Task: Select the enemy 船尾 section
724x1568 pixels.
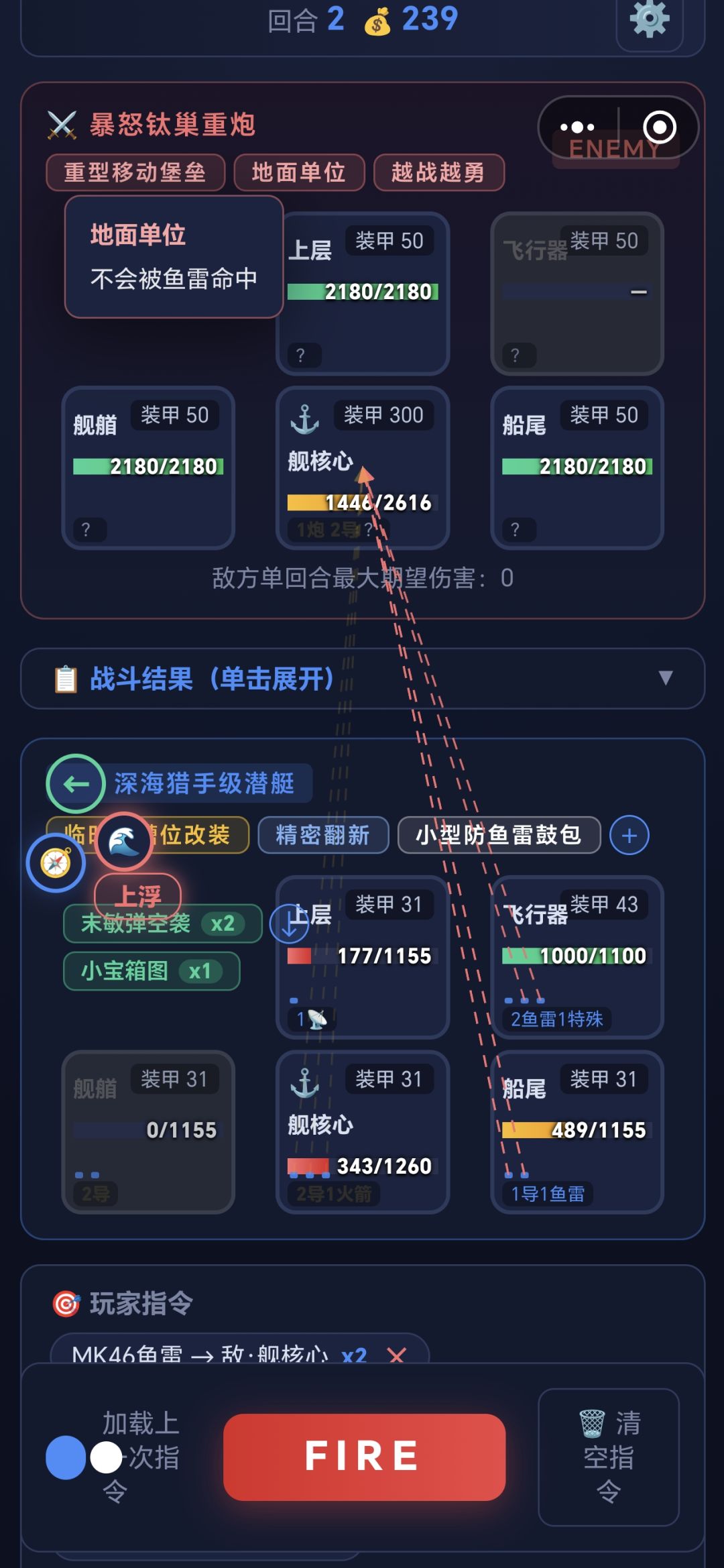Action: click(x=577, y=467)
